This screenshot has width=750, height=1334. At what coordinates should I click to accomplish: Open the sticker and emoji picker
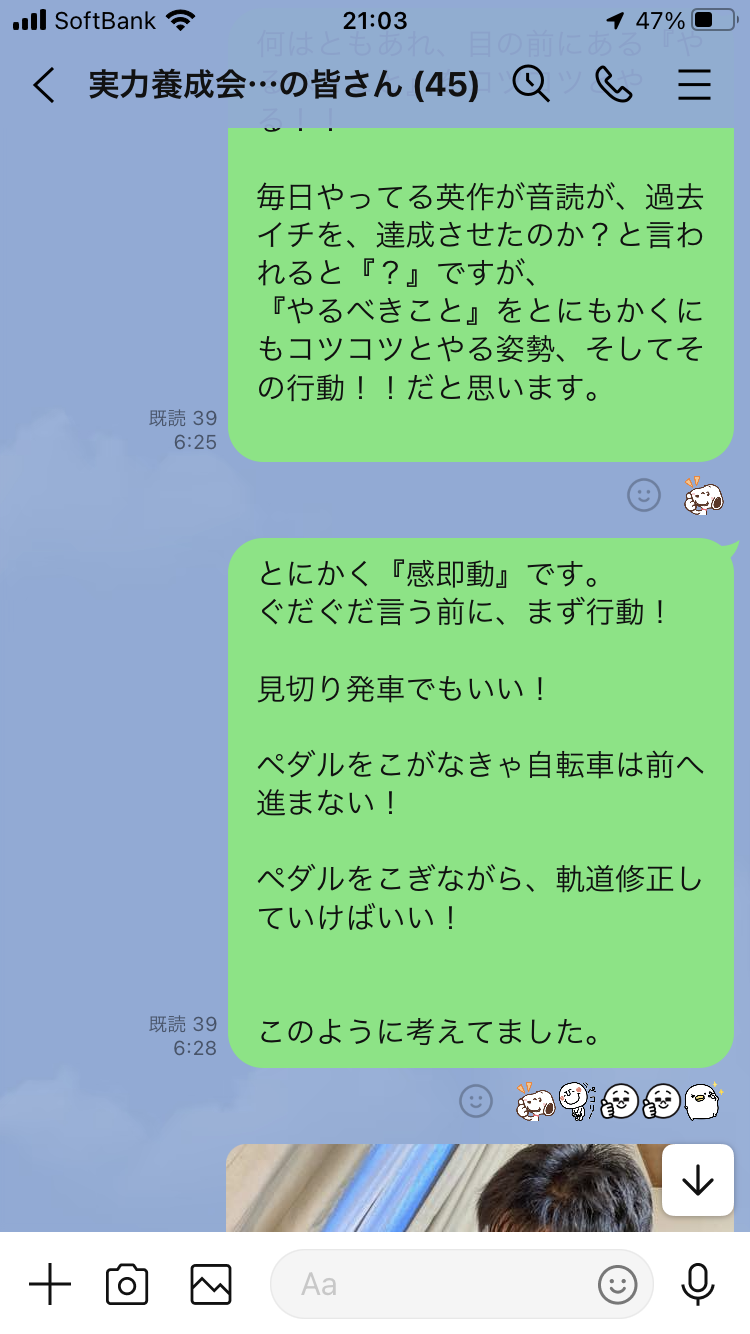[x=618, y=1284]
